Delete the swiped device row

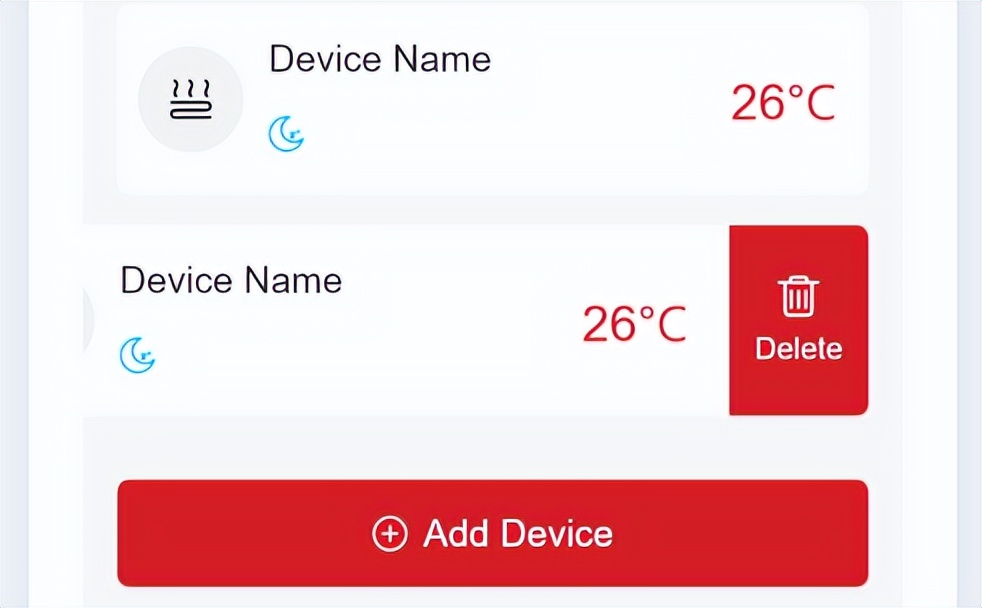pyautogui.click(x=798, y=320)
